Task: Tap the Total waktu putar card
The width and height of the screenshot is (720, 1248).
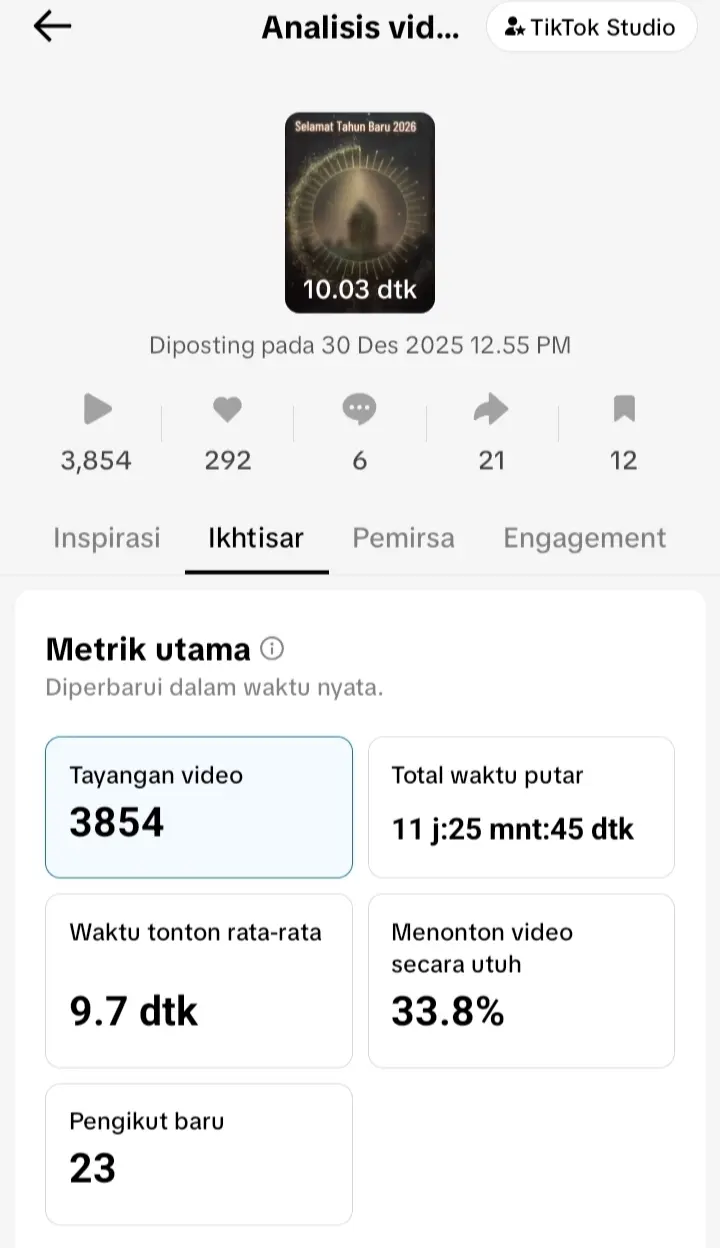Action: [521, 807]
